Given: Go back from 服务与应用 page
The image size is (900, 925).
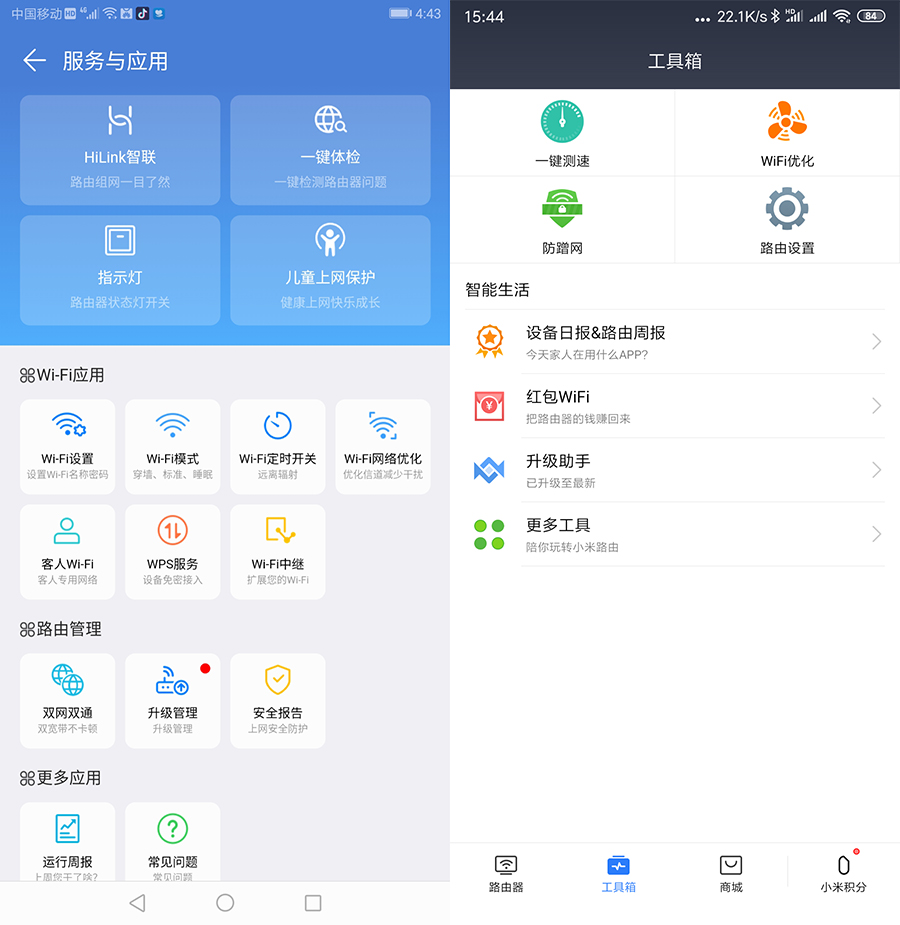Looking at the screenshot, I should point(34,61).
